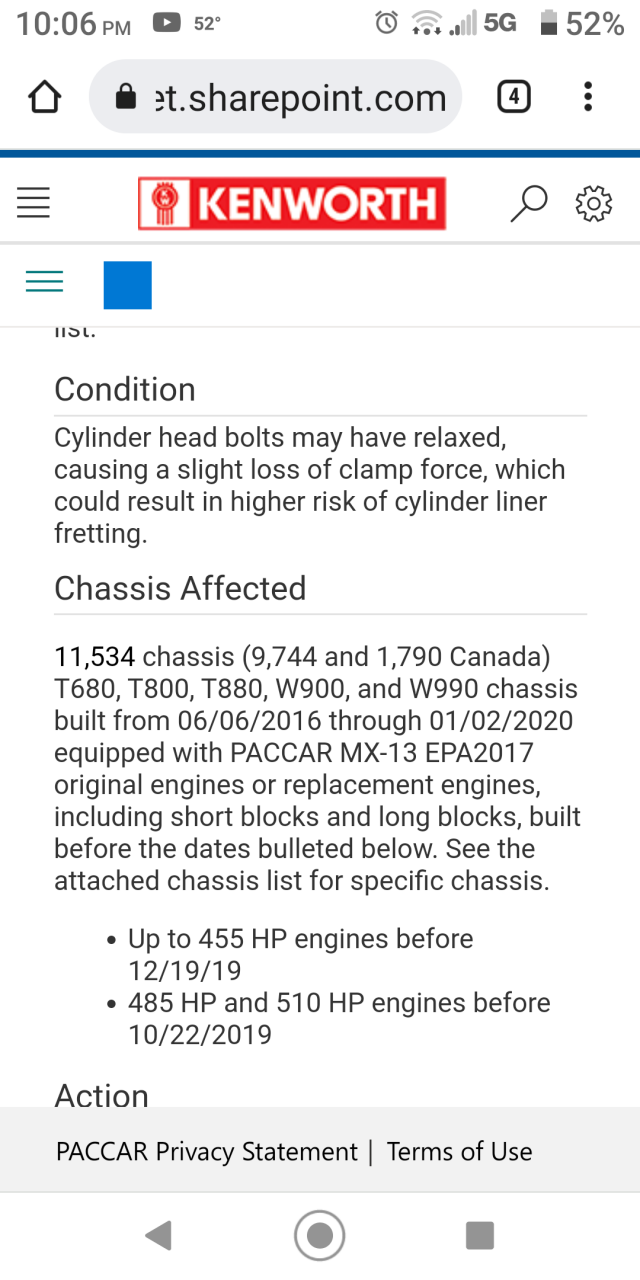Open the PACCAR Privacy Statement
The width and height of the screenshot is (640, 1280).
207,1152
